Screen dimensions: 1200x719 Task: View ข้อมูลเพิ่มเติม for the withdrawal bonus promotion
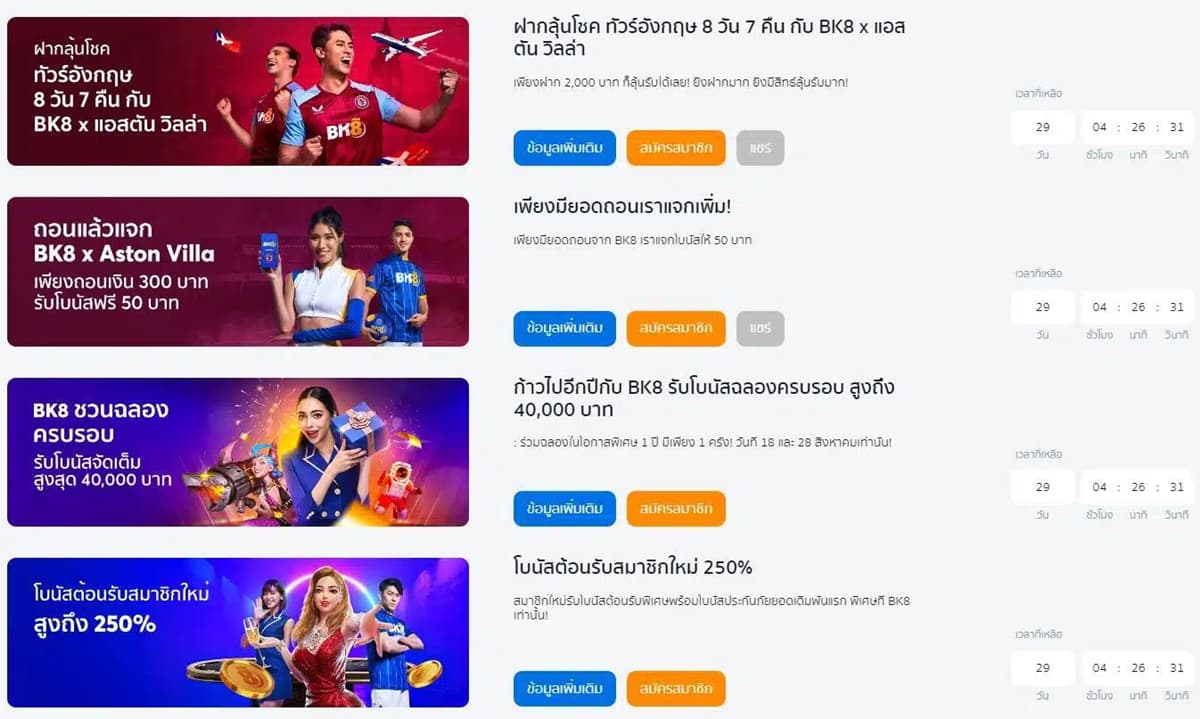point(565,328)
